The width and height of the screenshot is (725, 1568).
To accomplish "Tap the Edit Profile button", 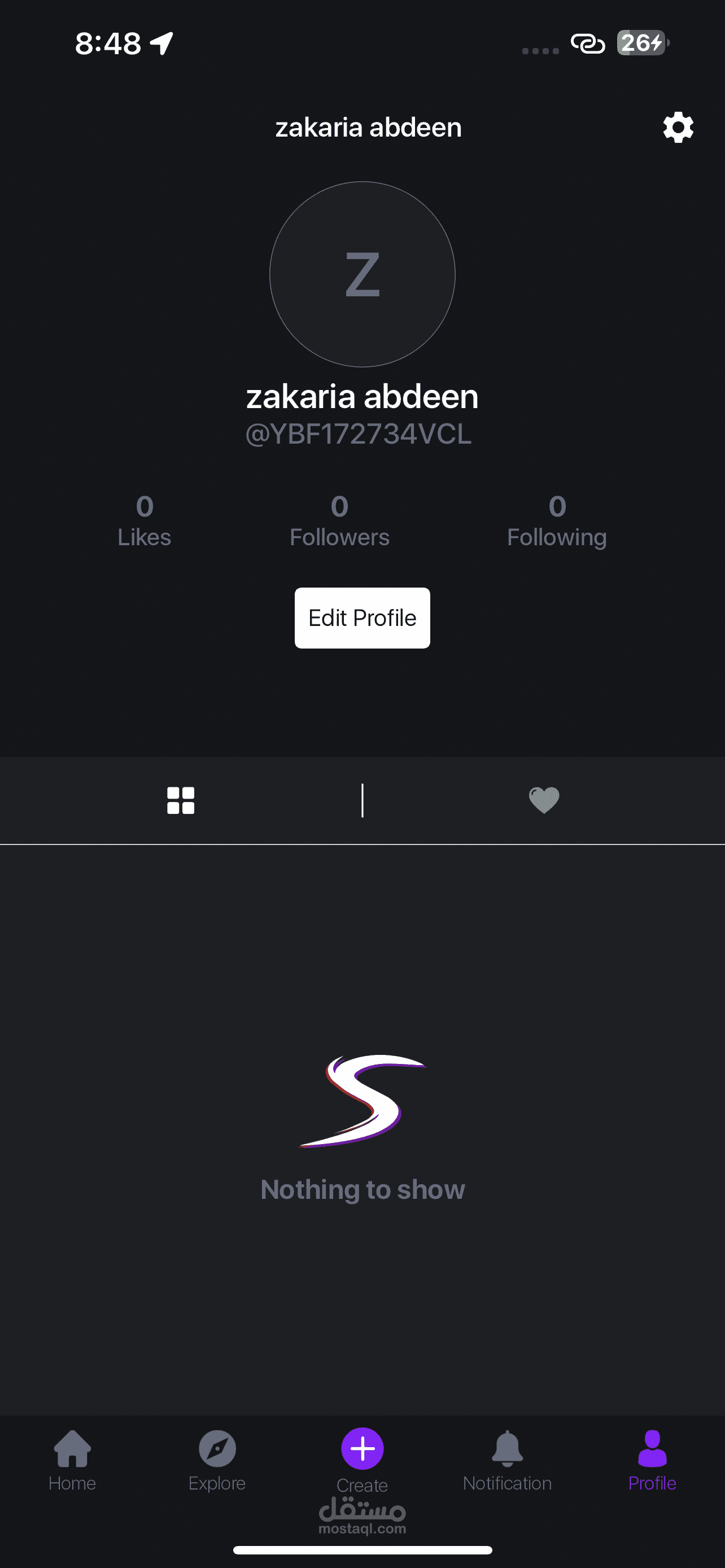I will point(362,618).
